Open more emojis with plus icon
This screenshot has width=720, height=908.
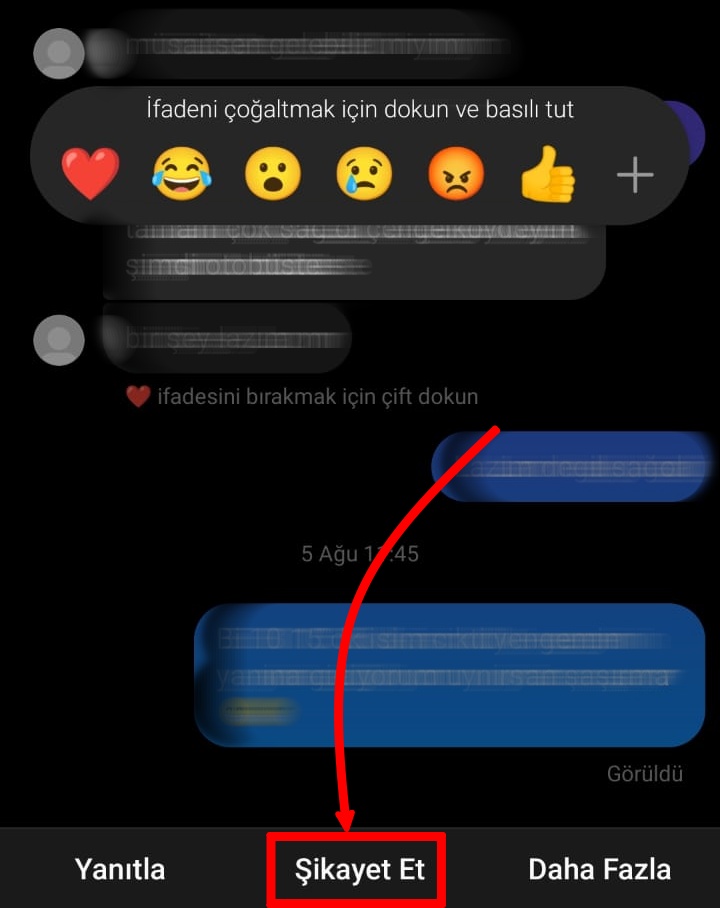pyautogui.click(x=634, y=176)
